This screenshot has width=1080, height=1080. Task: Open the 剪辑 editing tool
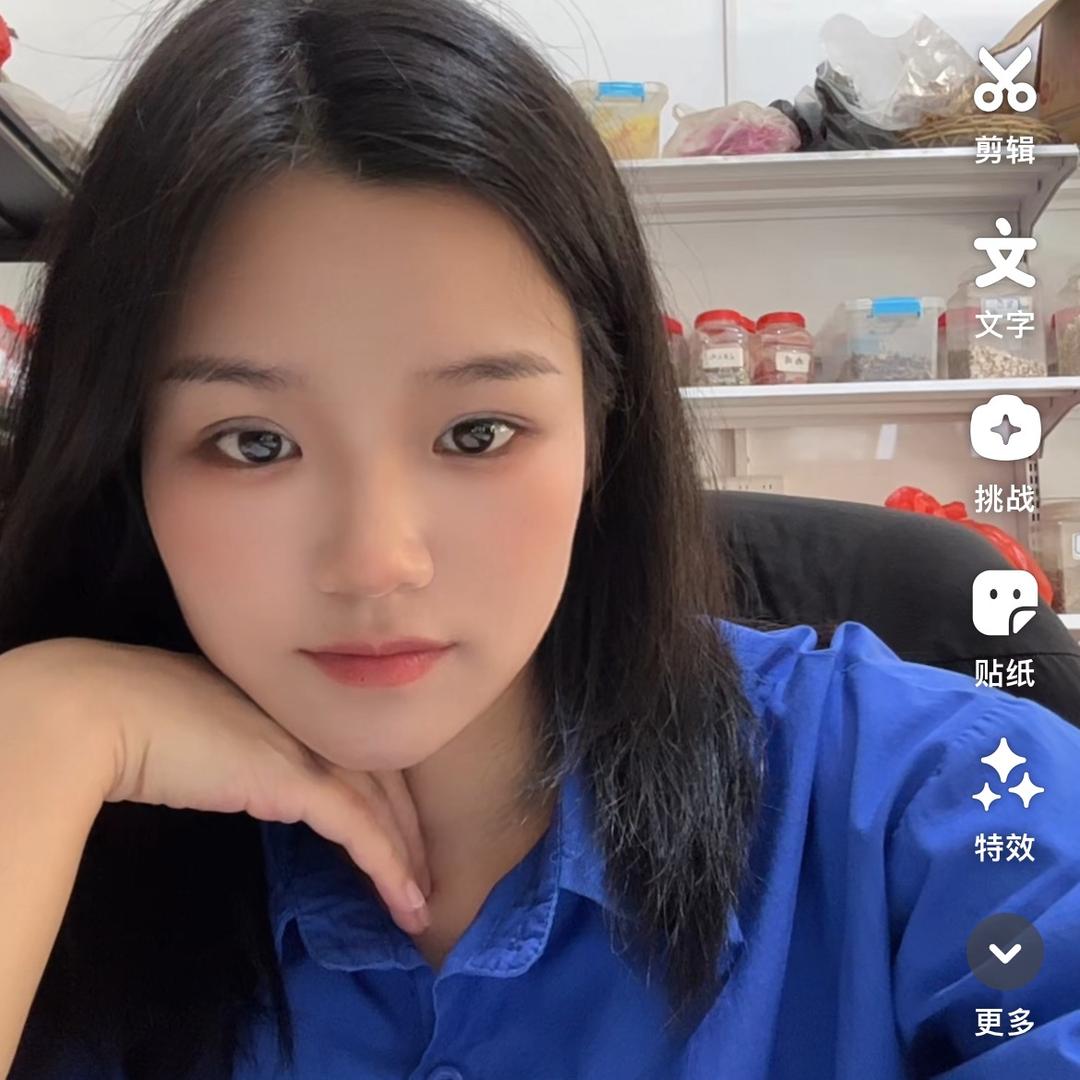click(1005, 82)
